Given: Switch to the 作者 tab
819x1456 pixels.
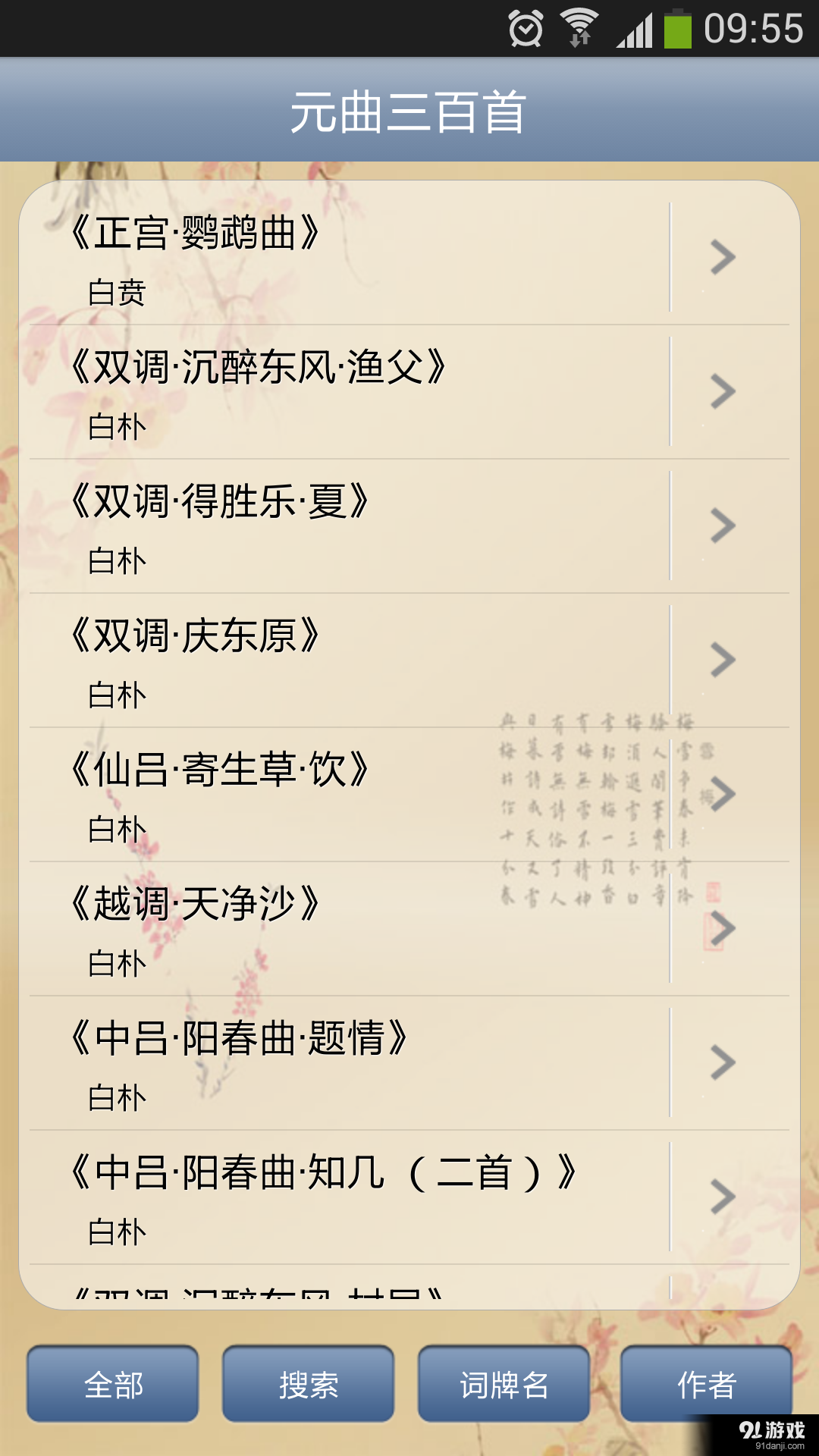Looking at the screenshot, I should click(x=708, y=1384).
